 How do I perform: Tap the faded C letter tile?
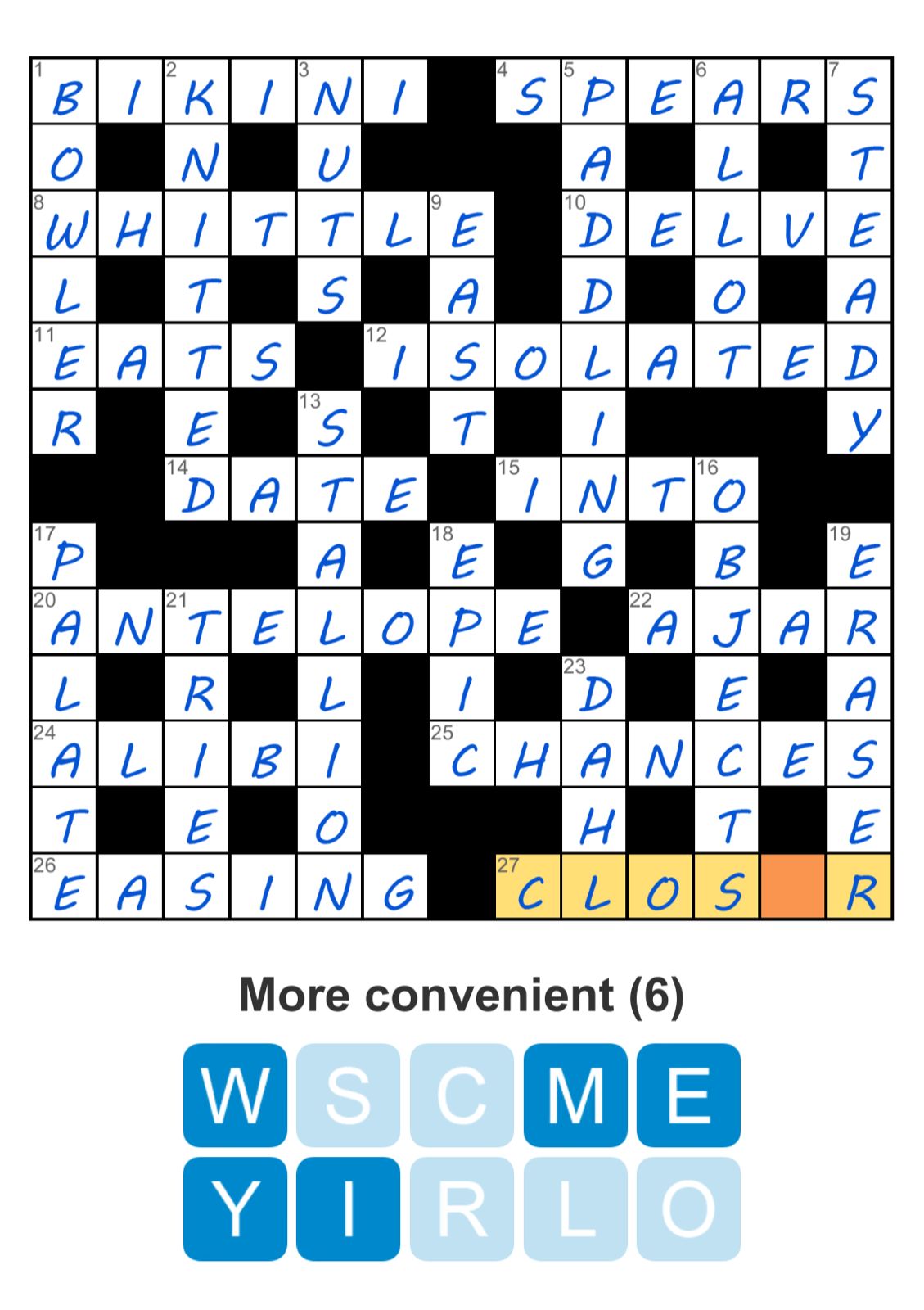pos(462,1095)
